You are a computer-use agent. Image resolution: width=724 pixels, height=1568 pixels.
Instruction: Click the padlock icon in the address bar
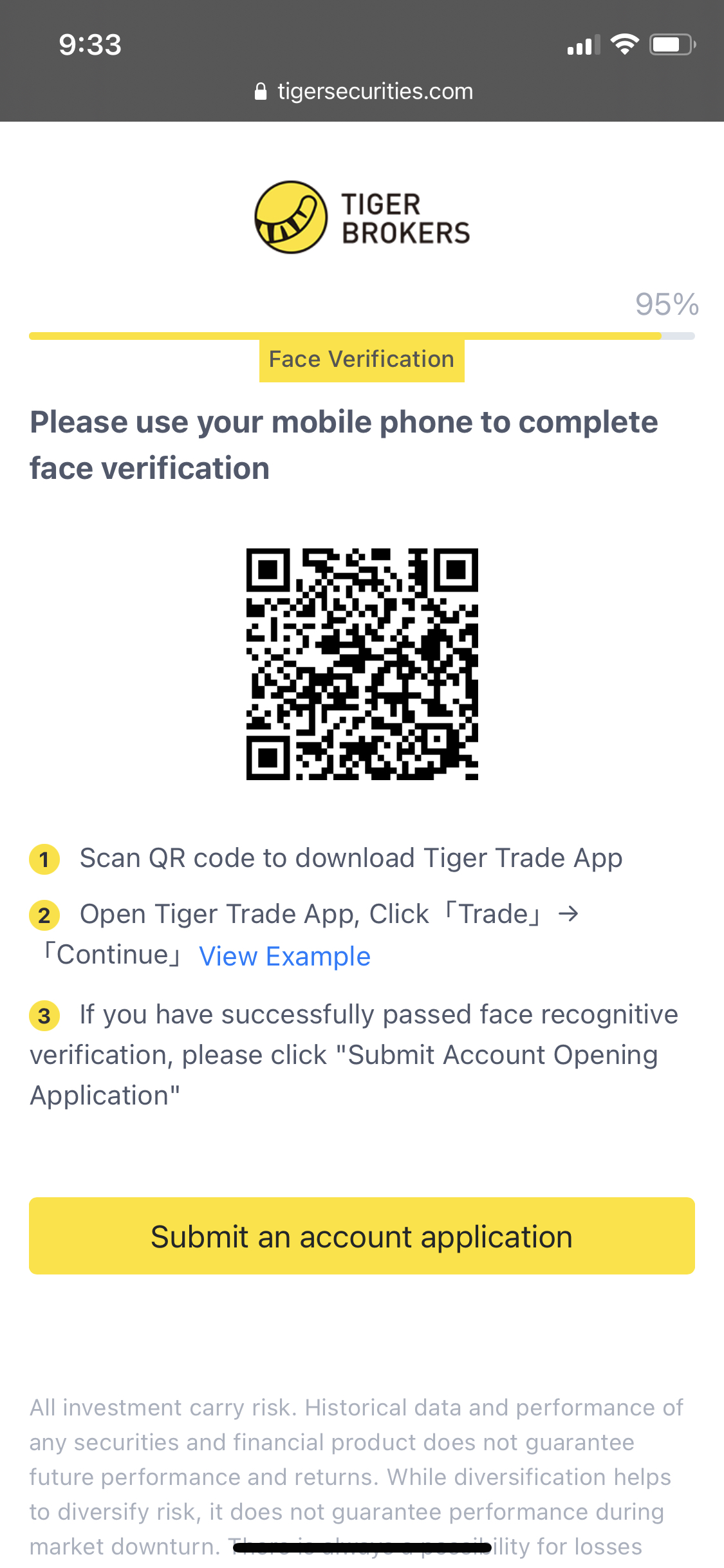(261, 91)
